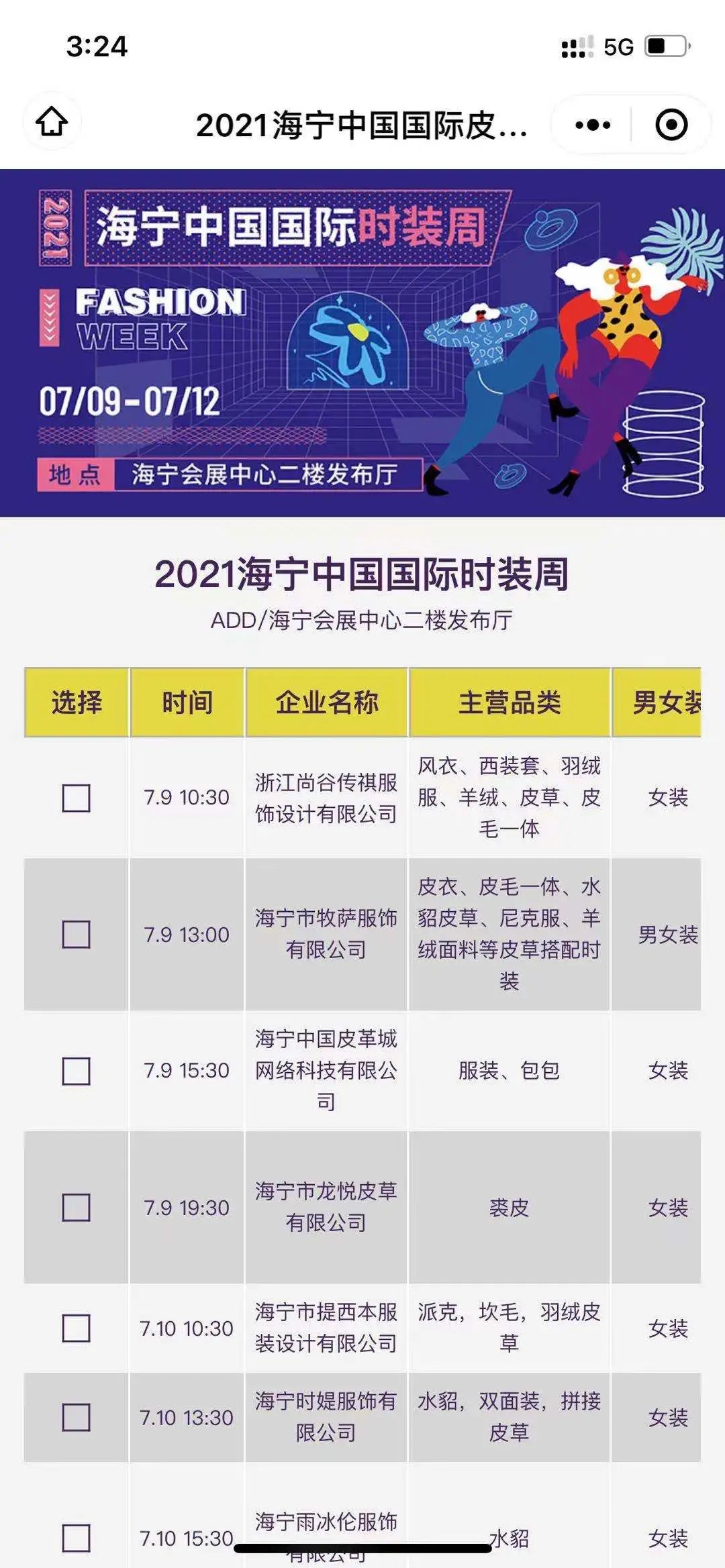Check the box for 7.9 10:30 show

(76, 798)
